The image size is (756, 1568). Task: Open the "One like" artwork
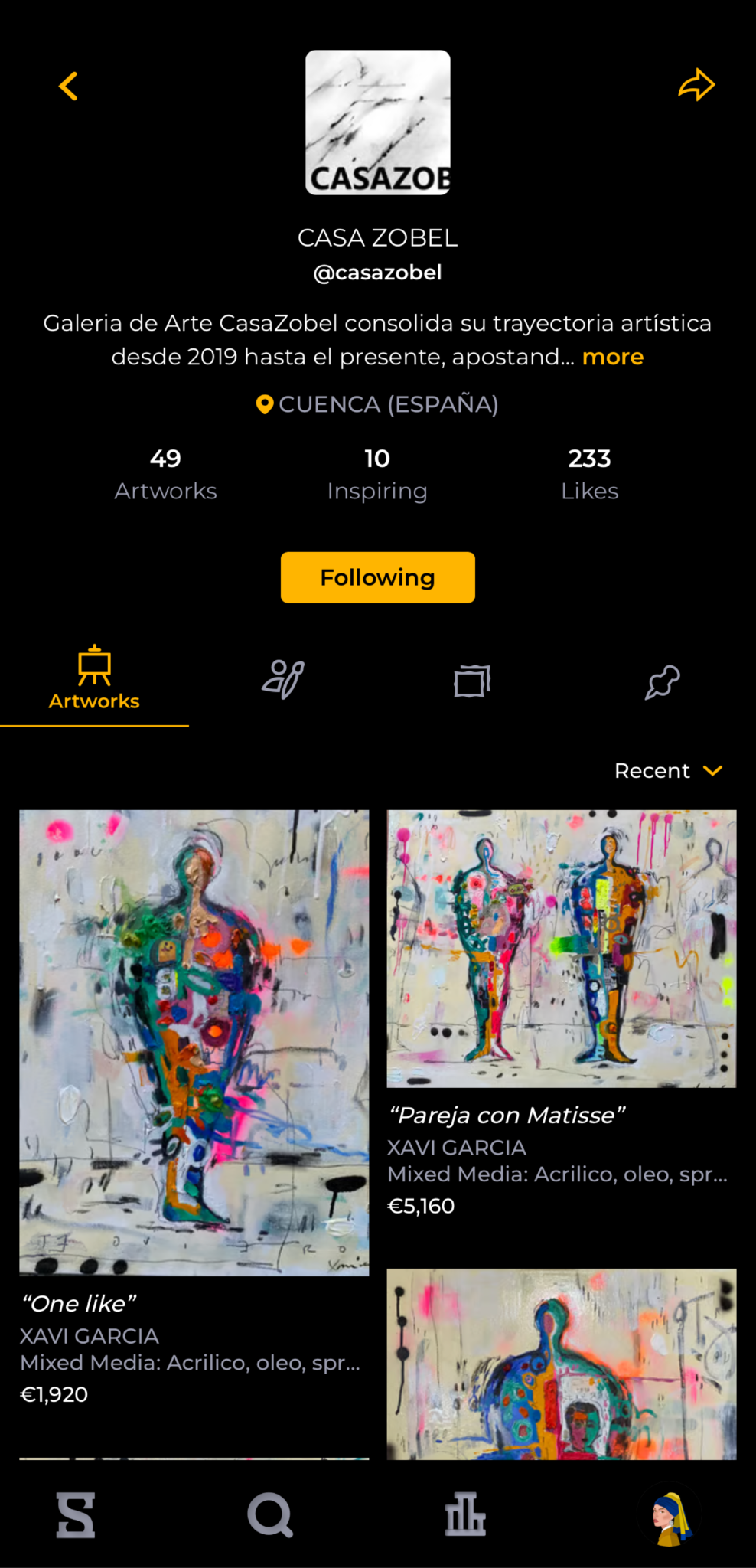(x=194, y=1043)
